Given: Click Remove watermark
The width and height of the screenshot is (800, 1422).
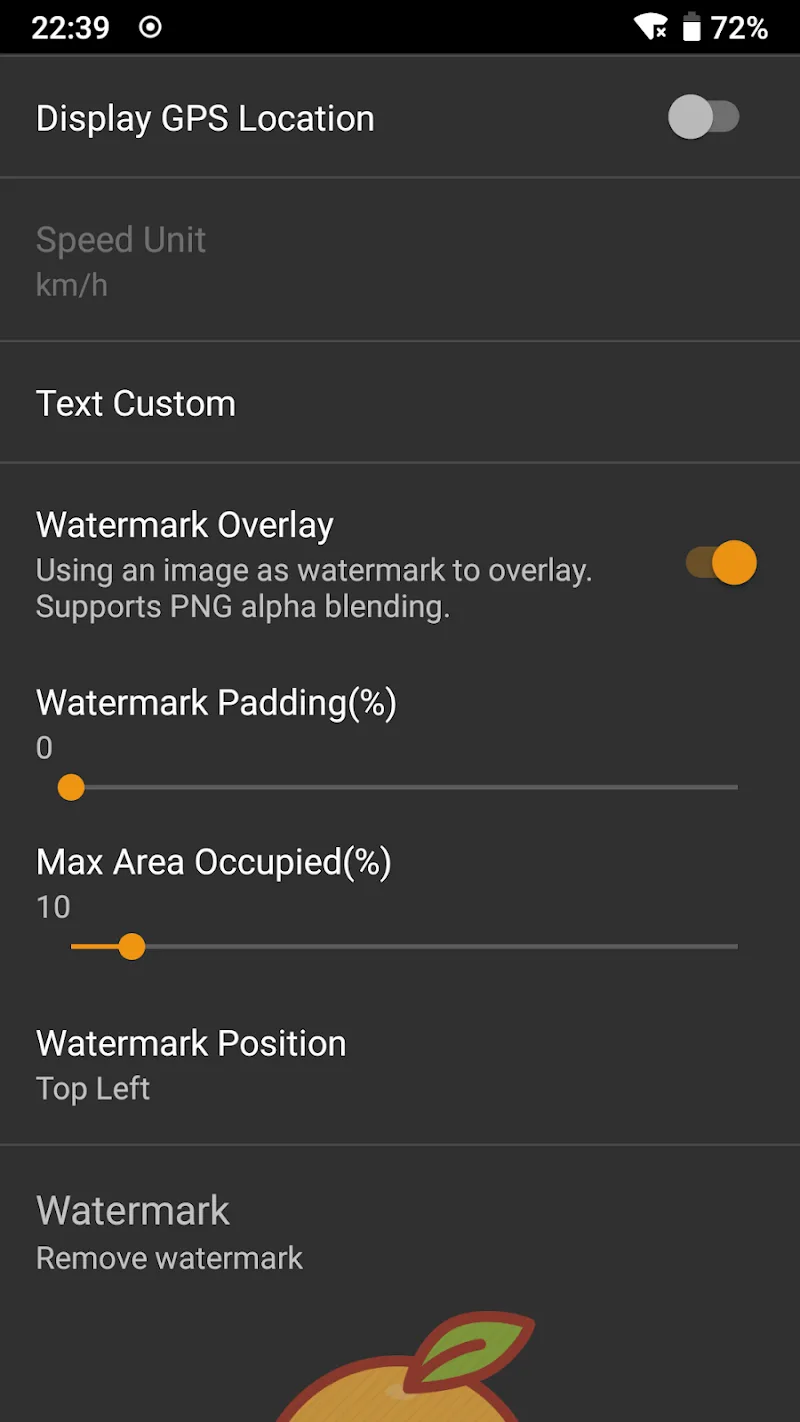Looking at the screenshot, I should point(168,1257).
